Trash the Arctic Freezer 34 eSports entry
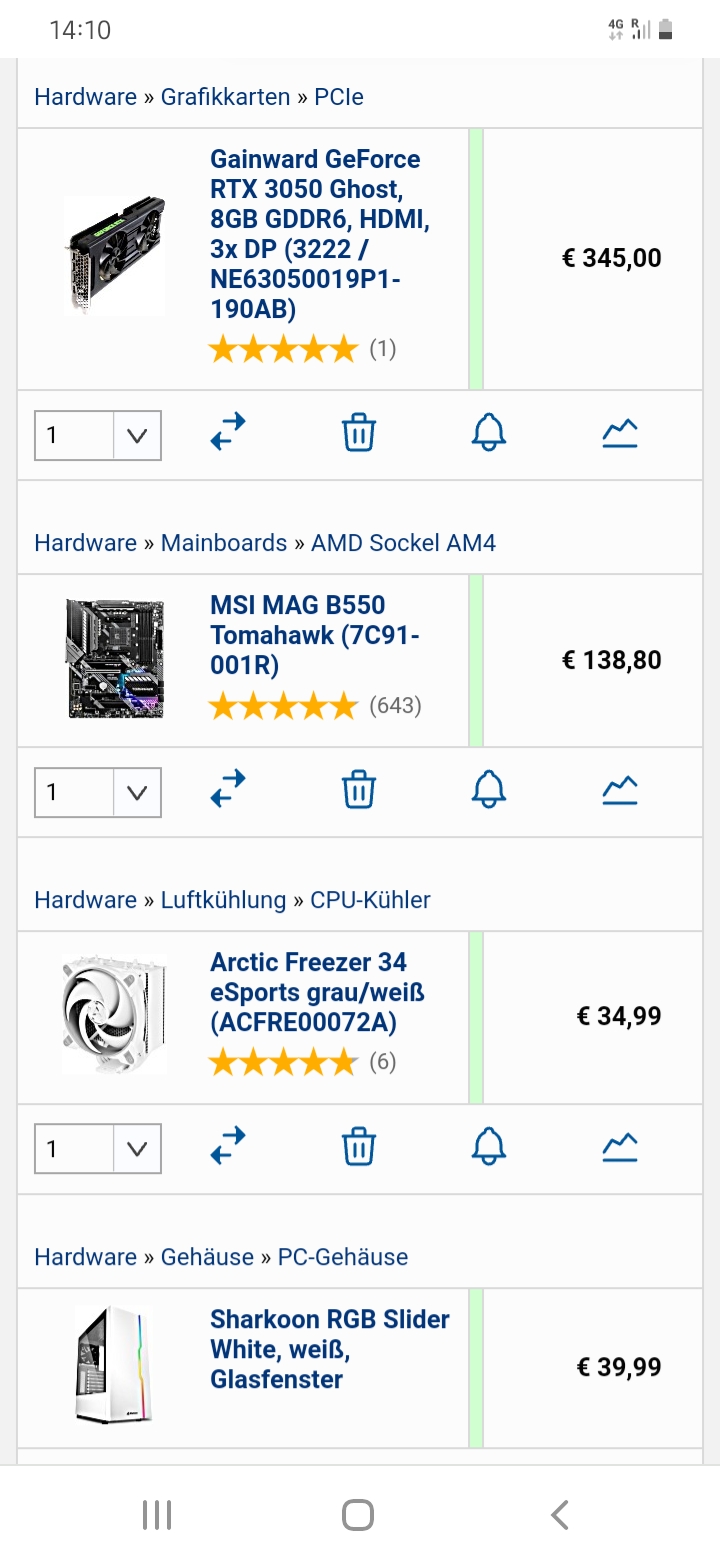 tap(358, 1147)
